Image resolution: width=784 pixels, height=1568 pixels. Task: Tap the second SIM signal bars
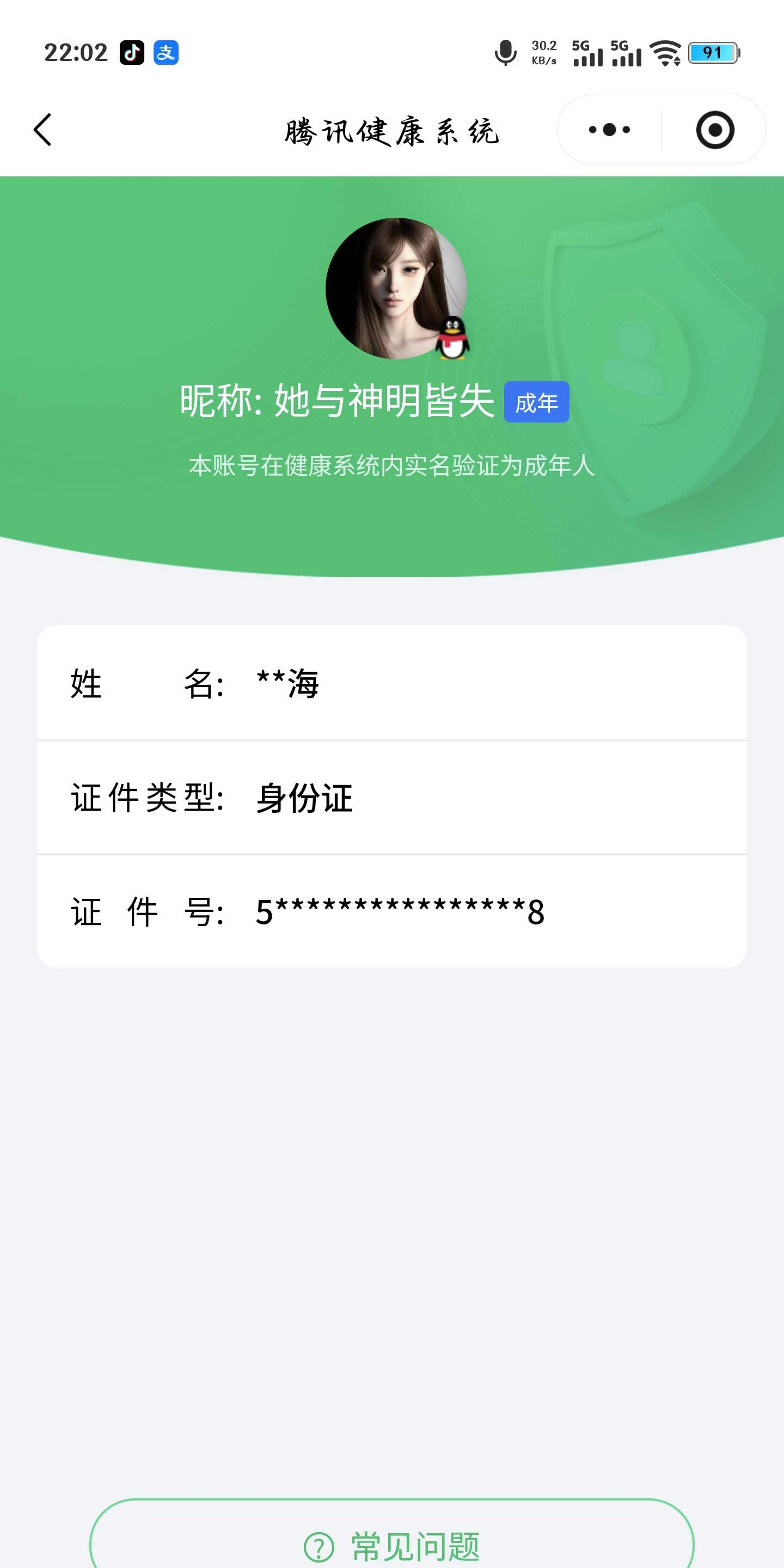pyautogui.click(x=628, y=53)
